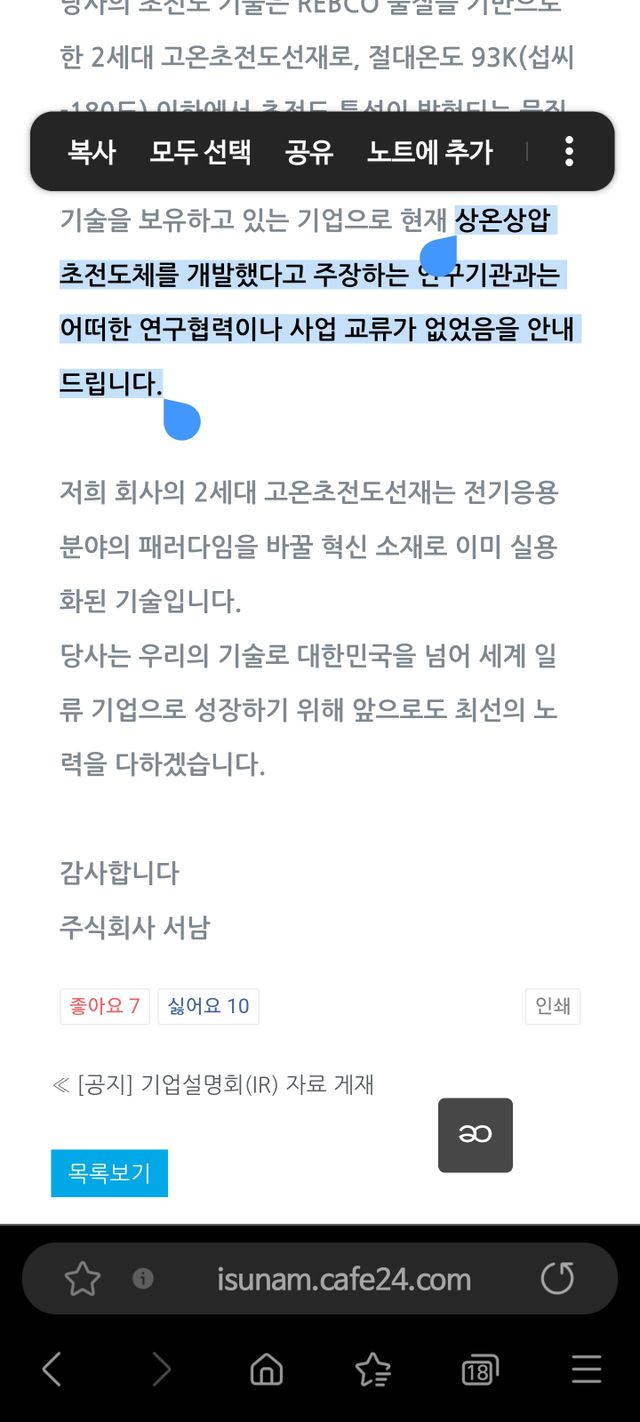
Task: Go back to the list via 목록보기
Action: [109, 1173]
